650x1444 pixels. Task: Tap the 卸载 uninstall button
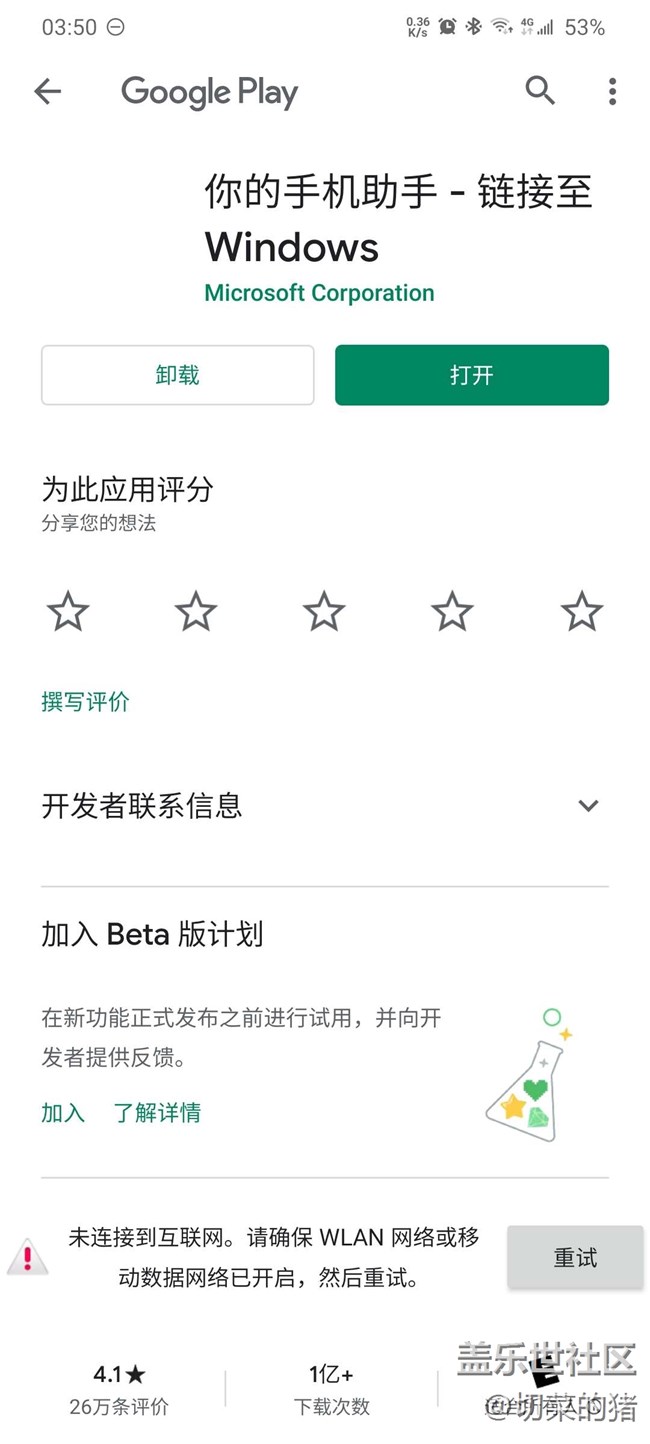click(178, 375)
